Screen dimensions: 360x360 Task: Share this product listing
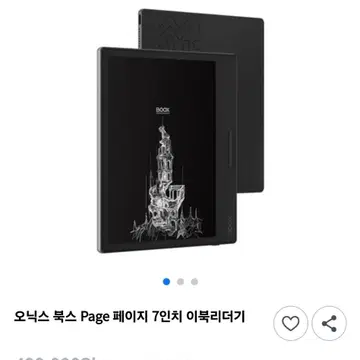[329, 323]
